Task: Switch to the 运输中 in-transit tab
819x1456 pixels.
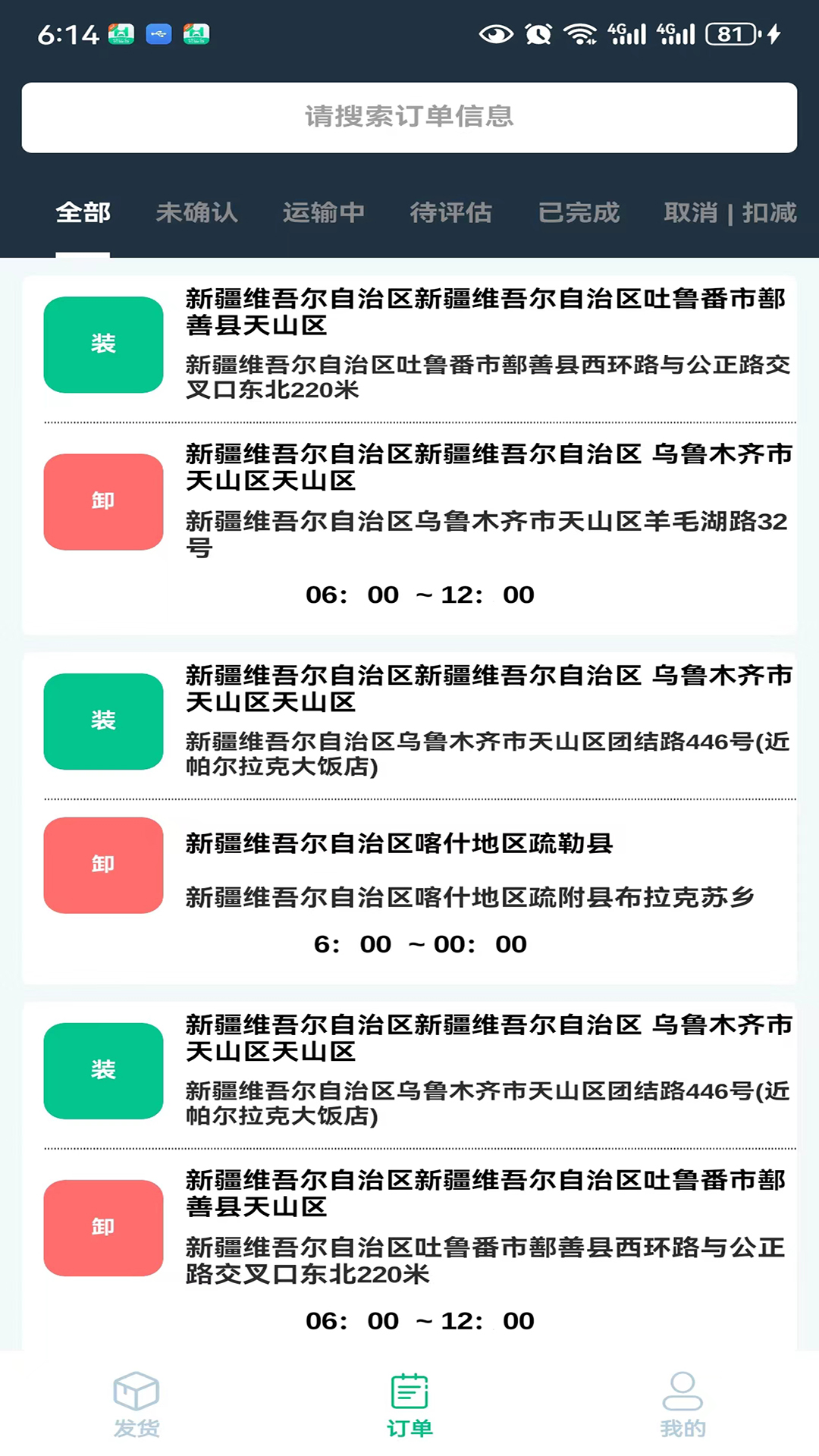Action: tap(324, 214)
